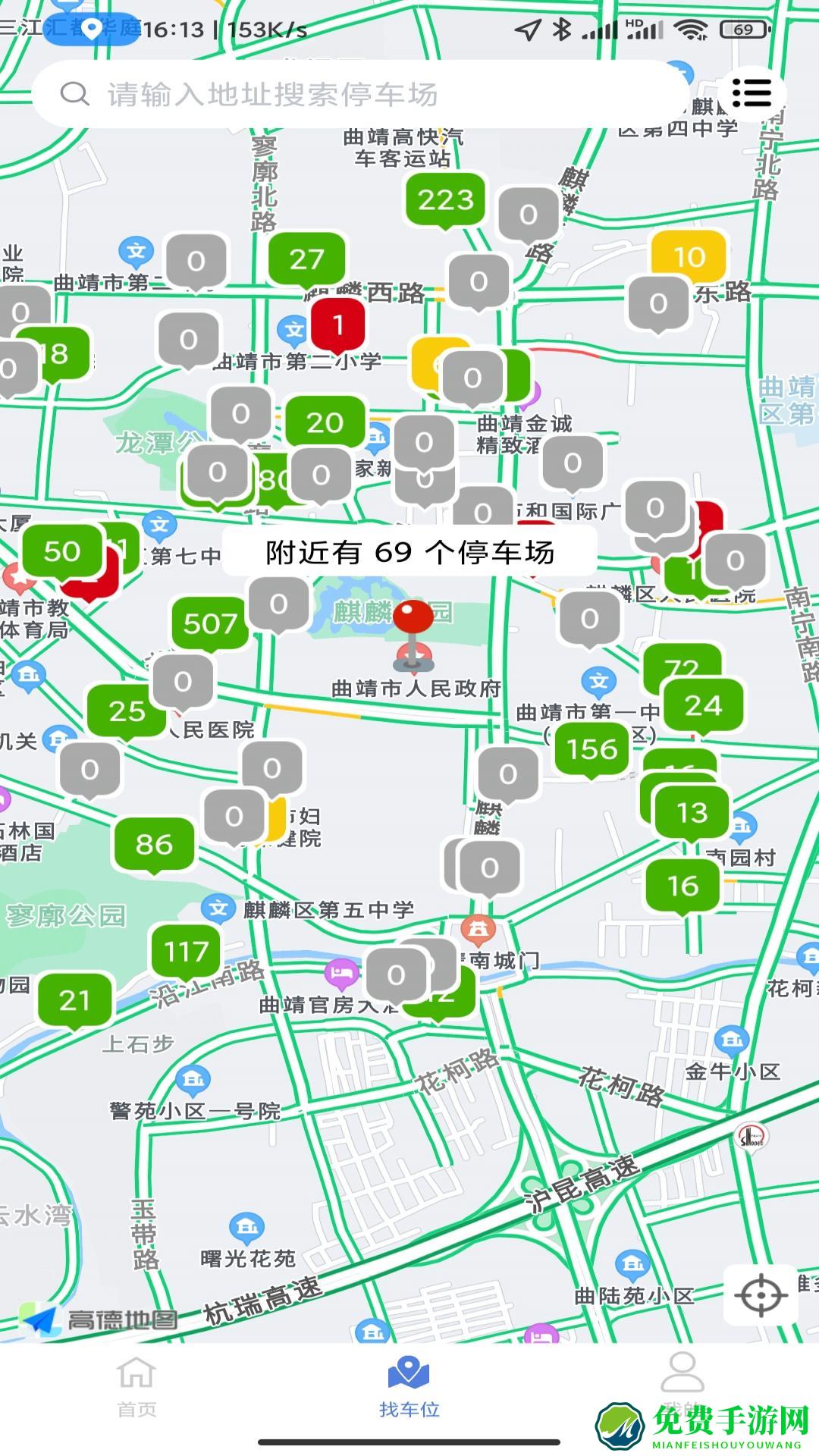Open the parking list via top-right list icon

tap(752, 93)
